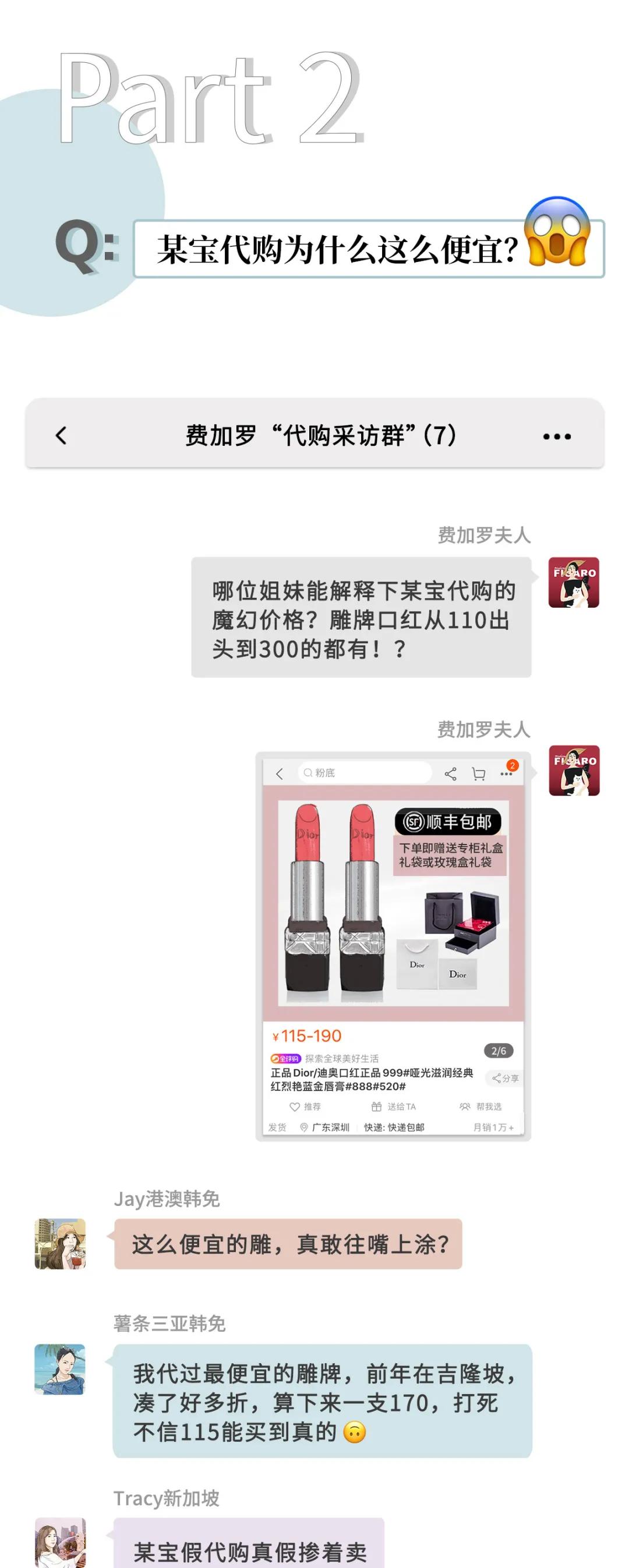Tap the back chevron beside 代购采访群
This screenshot has height=1568, width=629.
[x=62, y=436]
